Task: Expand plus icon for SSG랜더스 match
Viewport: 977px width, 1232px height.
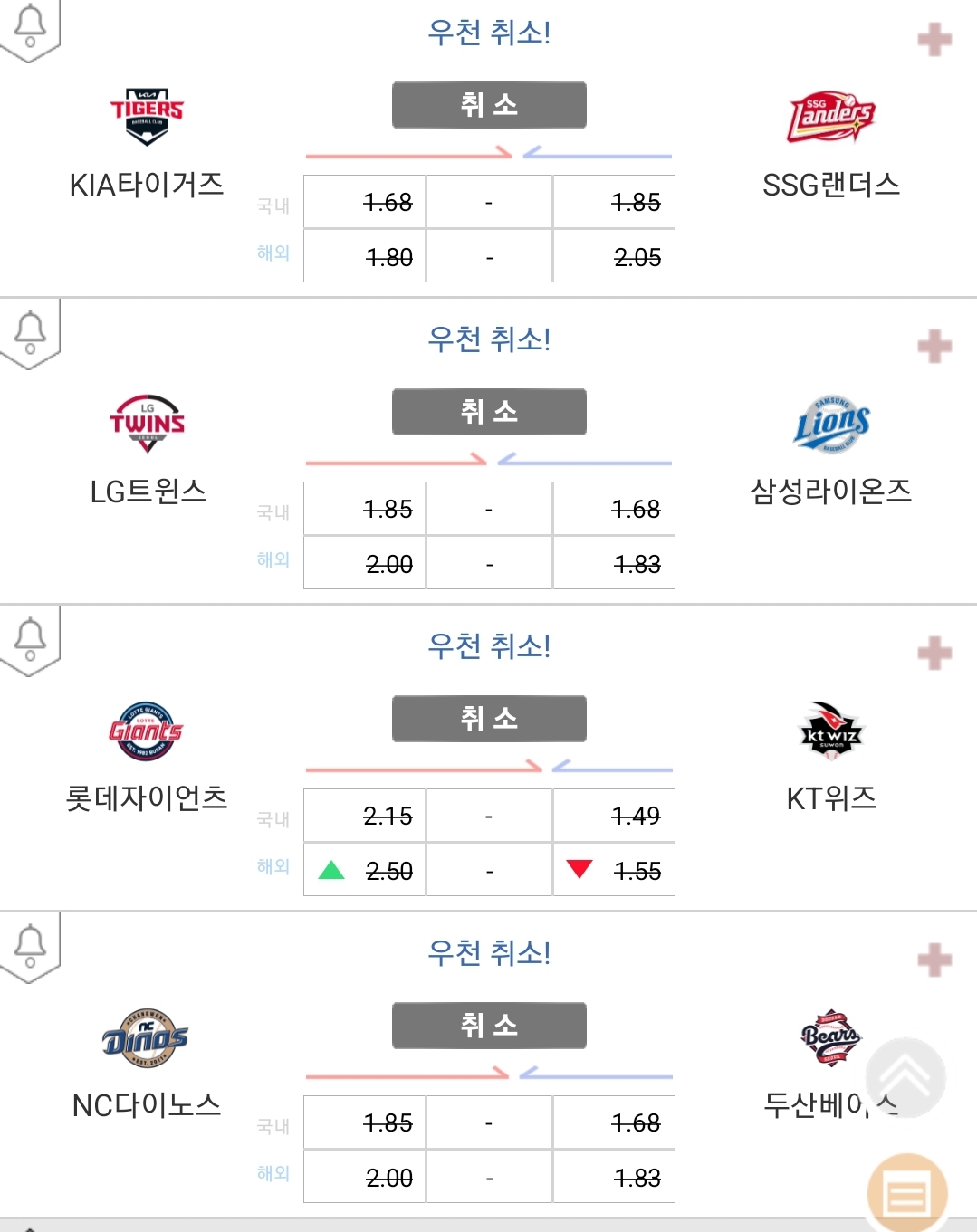Action: tap(934, 40)
